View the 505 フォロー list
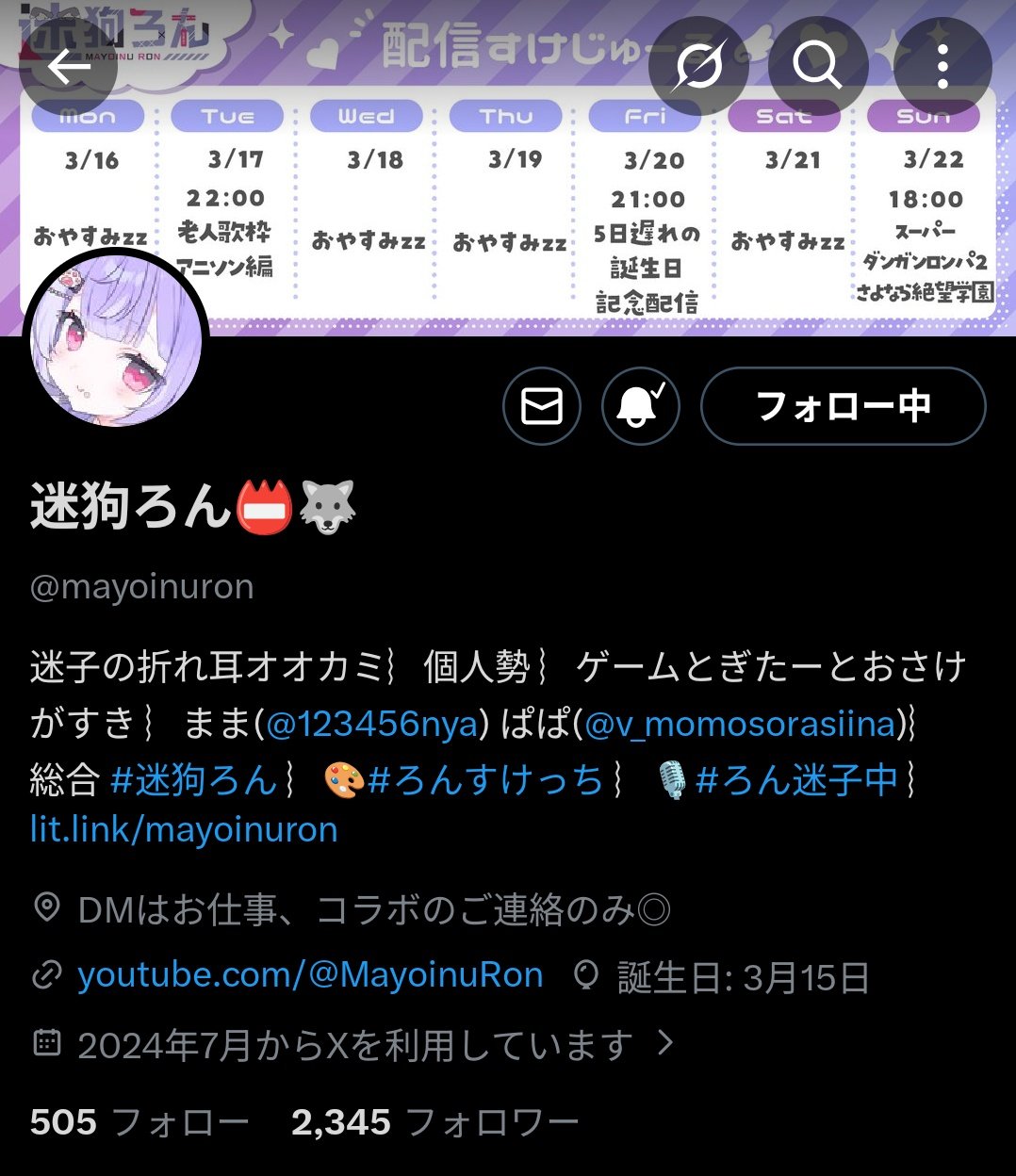Viewport: 1016px width, 1176px height. coord(139,1122)
